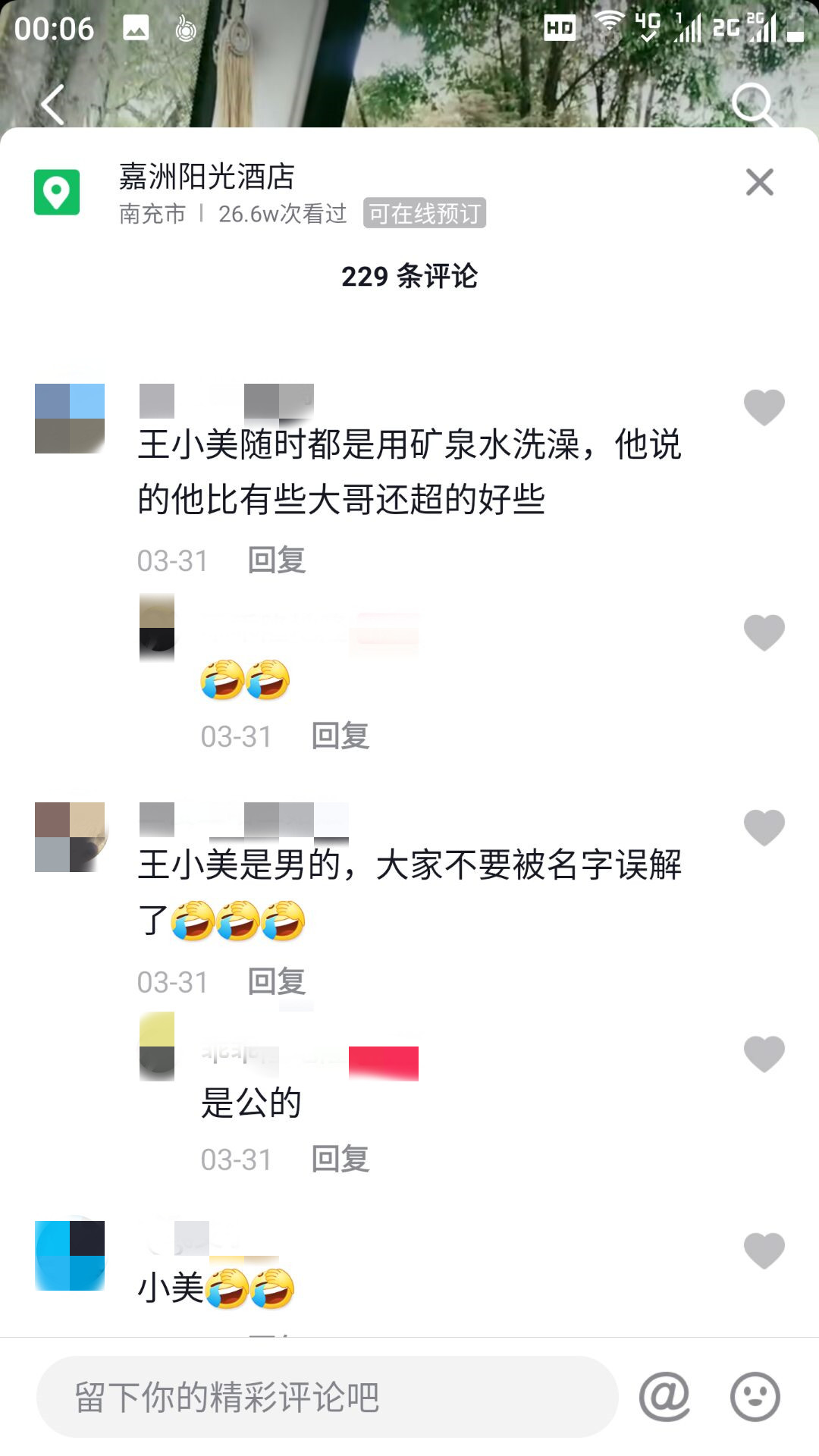This screenshot has height=1456, width=819.
Task: Like the comment about 矿泉水洗澡
Action: 764,407
